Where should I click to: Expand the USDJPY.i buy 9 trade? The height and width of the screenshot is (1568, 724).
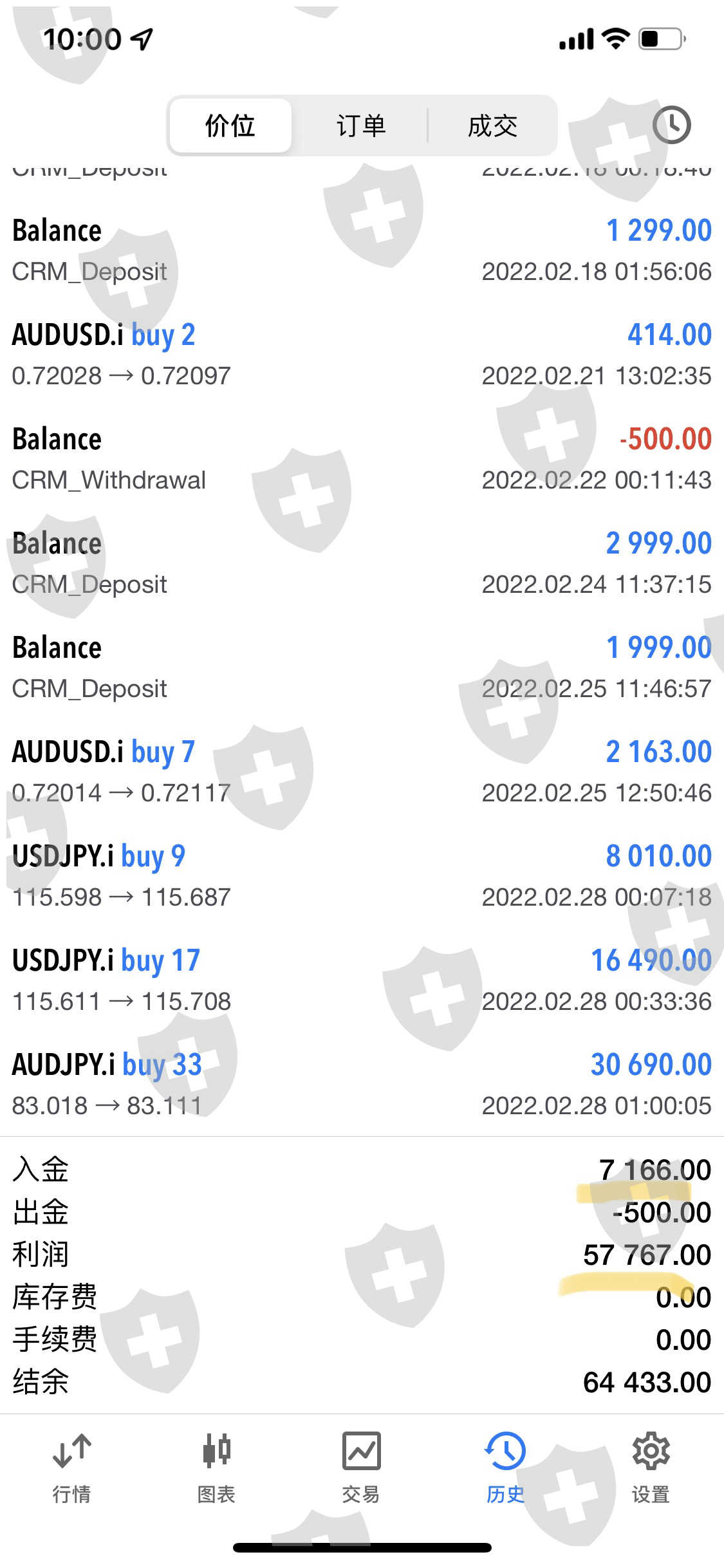click(x=362, y=875)
